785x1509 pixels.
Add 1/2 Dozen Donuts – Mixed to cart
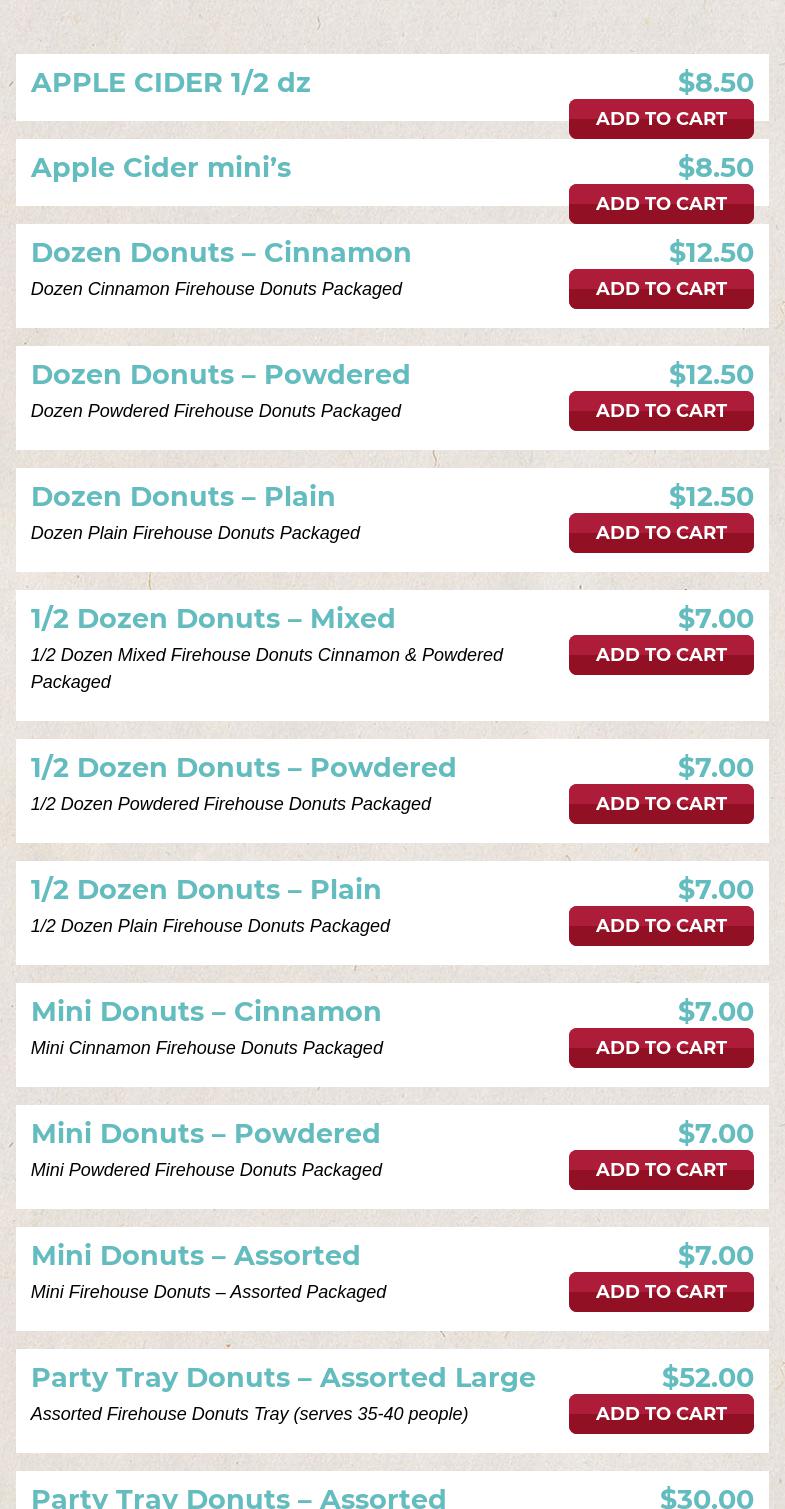pos(661,654)
